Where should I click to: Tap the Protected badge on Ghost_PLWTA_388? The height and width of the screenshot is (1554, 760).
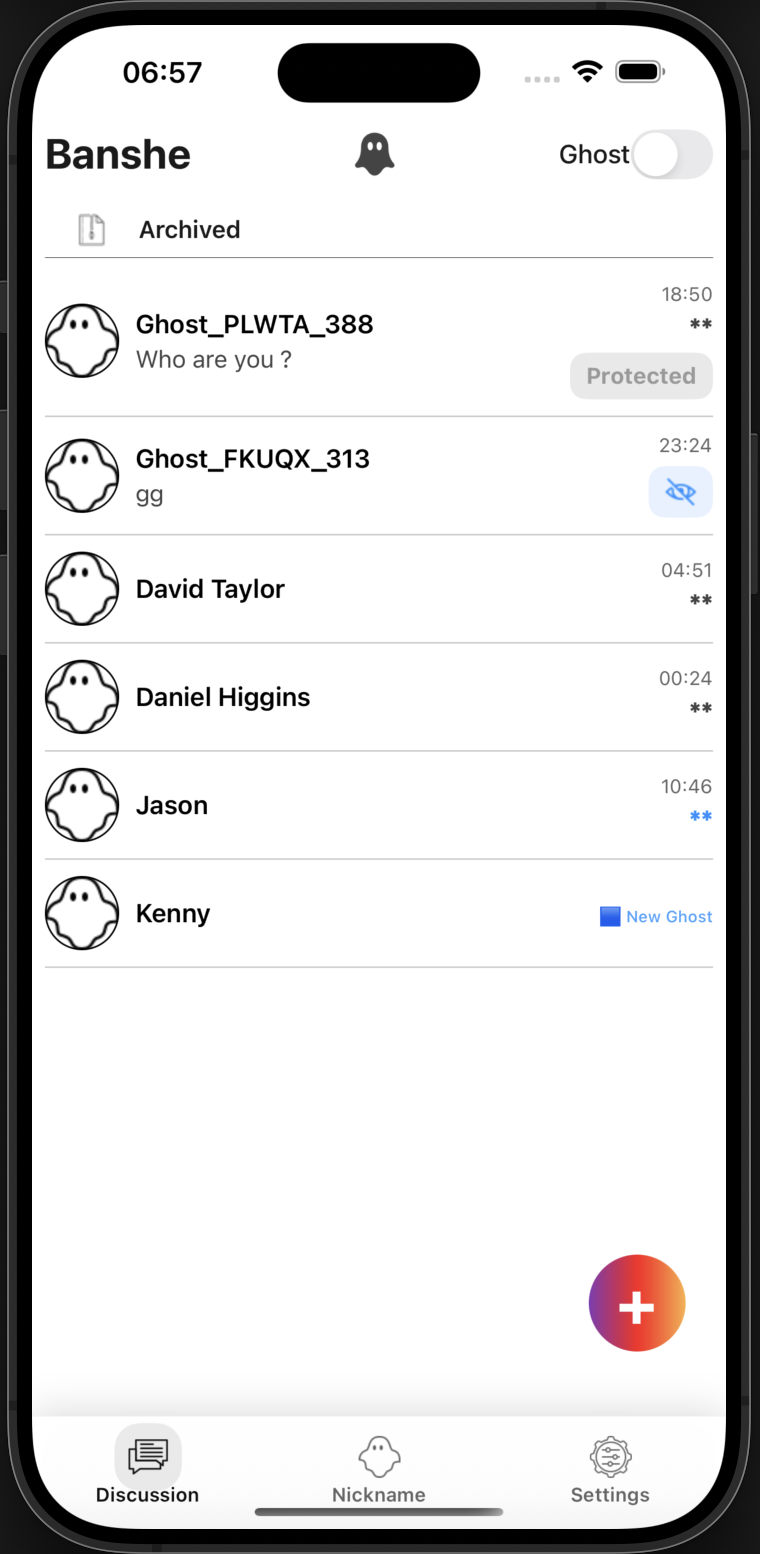tap(641, 376)
